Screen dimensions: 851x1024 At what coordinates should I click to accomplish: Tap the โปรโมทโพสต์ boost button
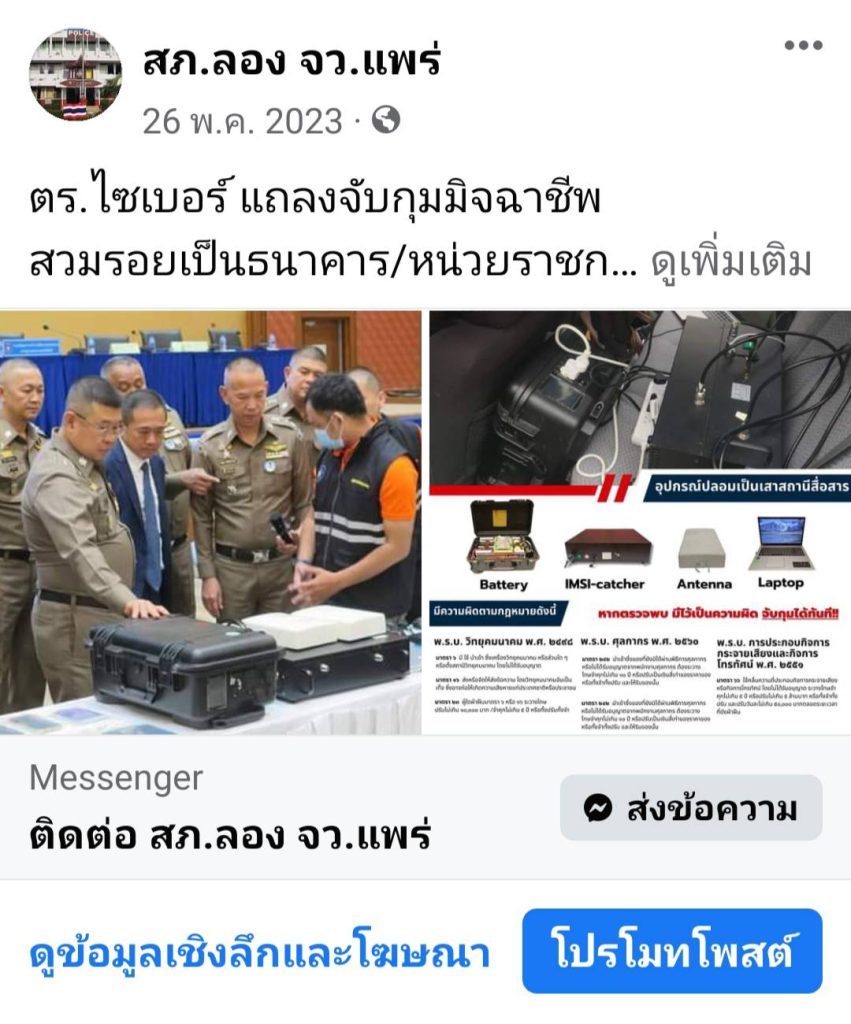pyautogui.click(x=672, y=952)
